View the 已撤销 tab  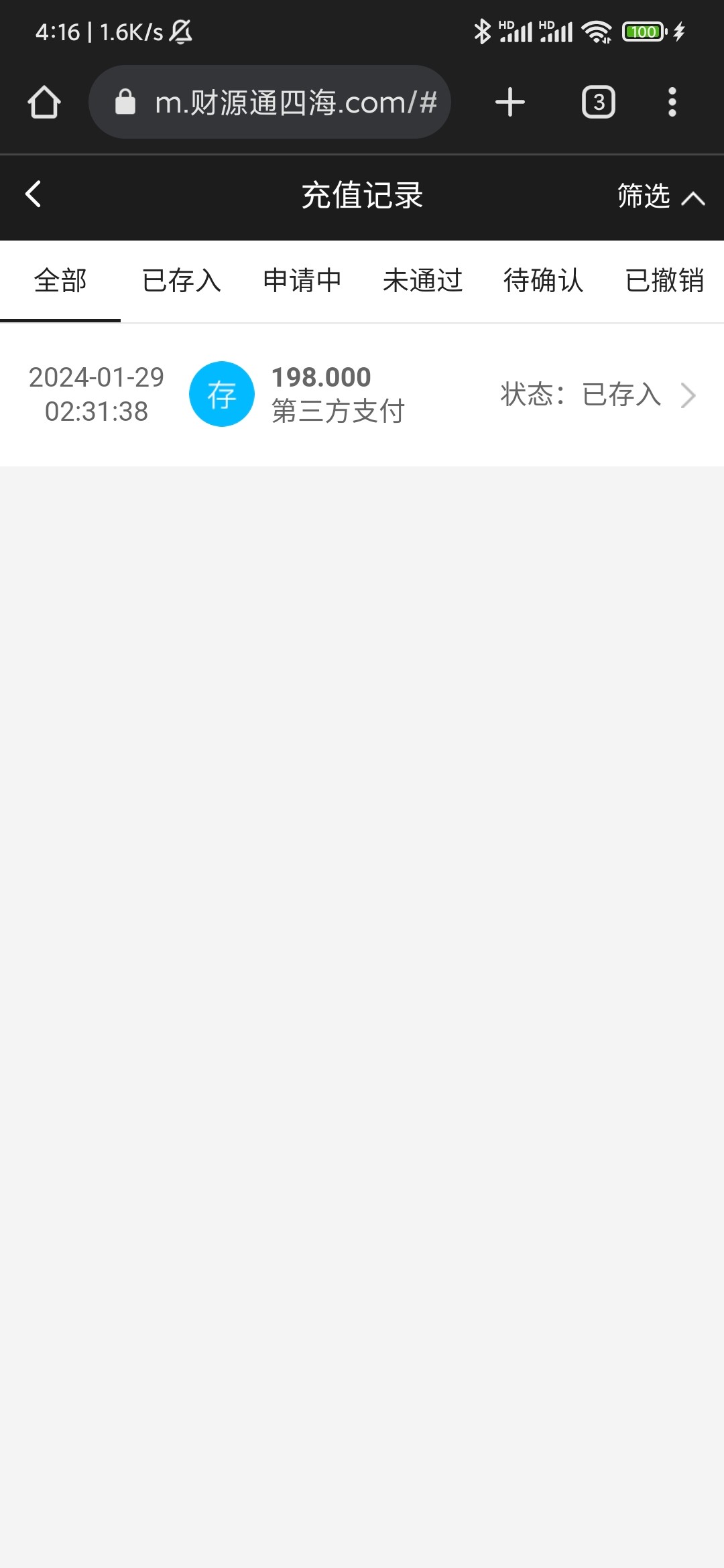tap(664, 281)
